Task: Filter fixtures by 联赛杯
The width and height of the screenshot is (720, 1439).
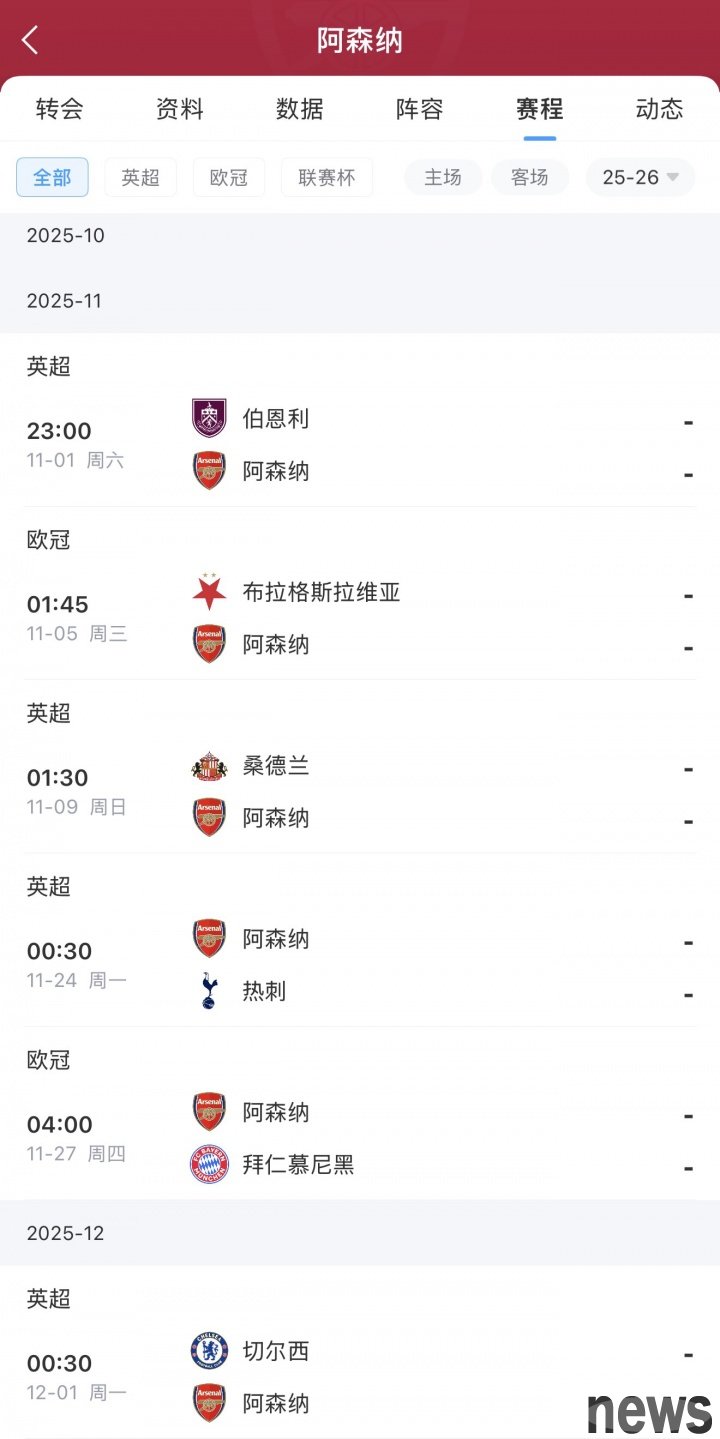Action: pyautogui.click(x=327, y=177)
